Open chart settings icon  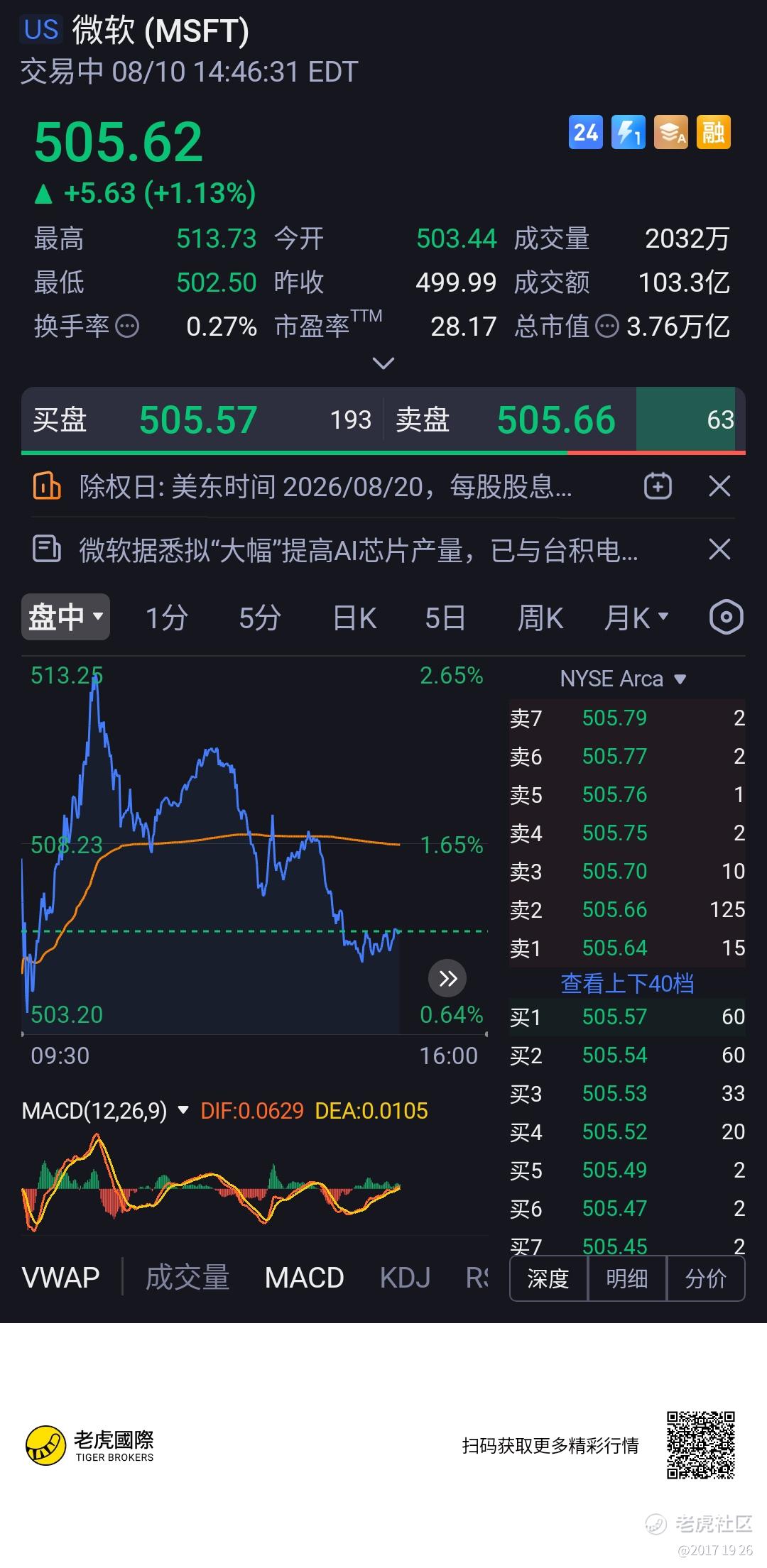coord(726,617)
